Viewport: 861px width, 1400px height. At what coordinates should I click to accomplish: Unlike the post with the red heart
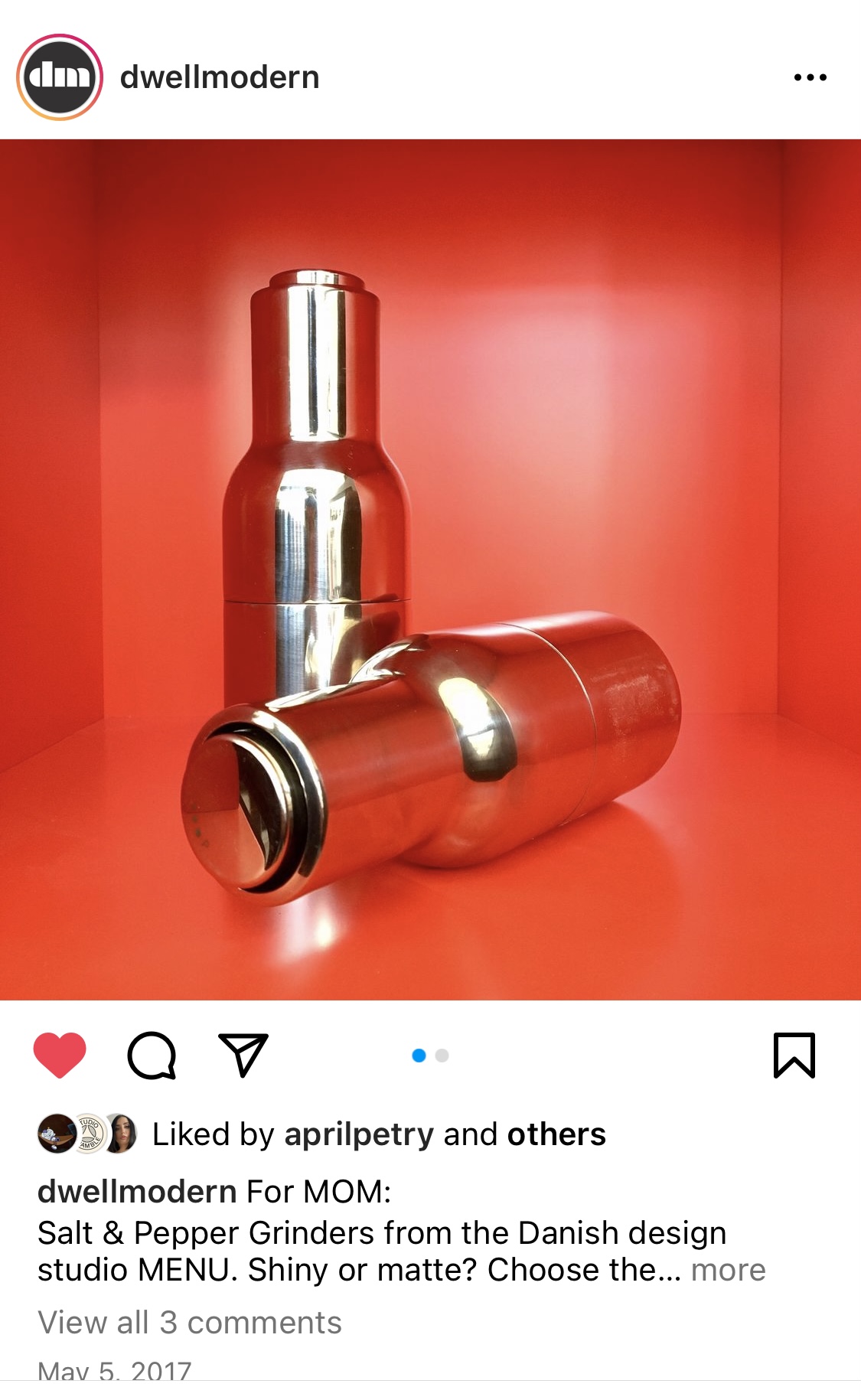click(x=60, y=1055)
